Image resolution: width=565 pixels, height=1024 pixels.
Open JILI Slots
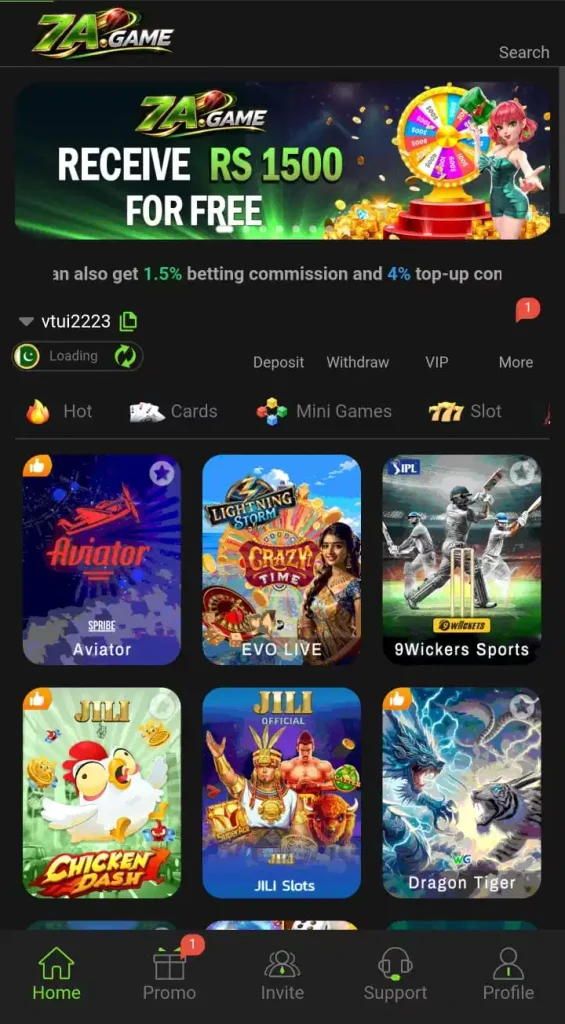pyautogui.click(x=282, y=793)
